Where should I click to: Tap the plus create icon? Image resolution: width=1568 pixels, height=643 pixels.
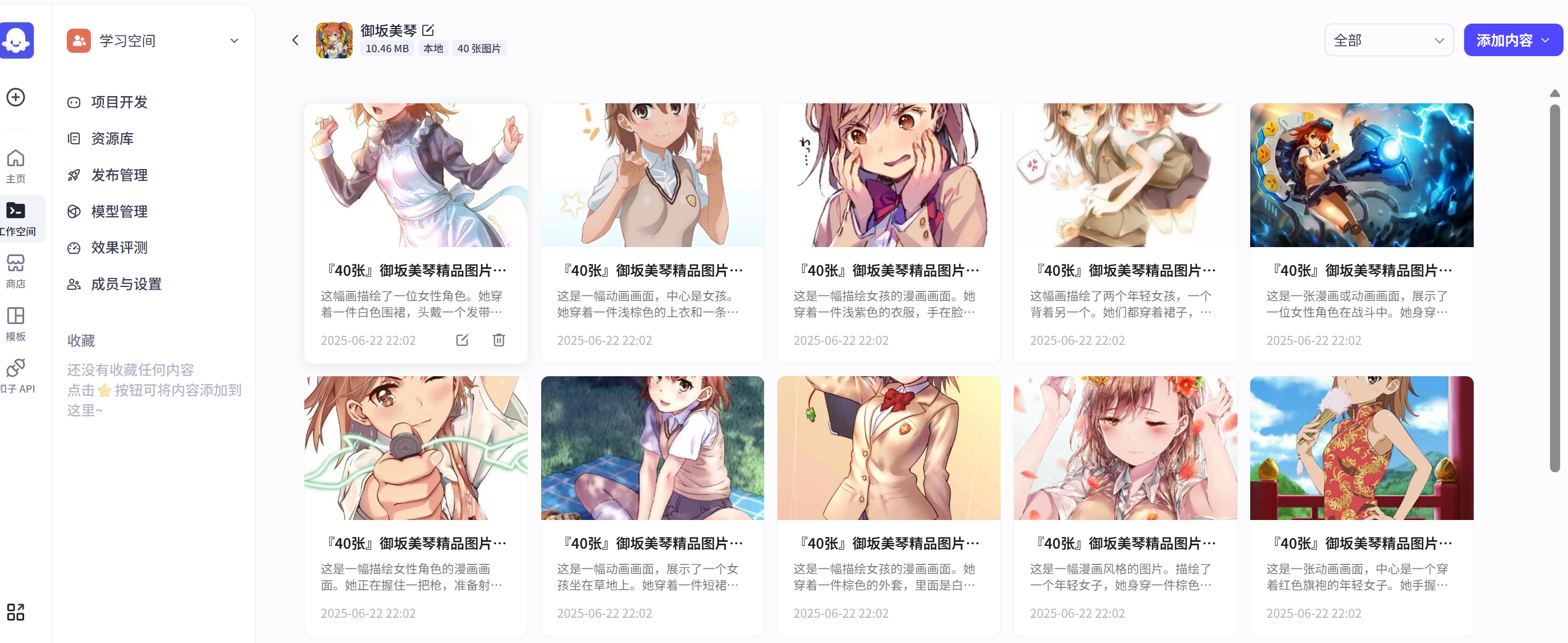pos(16,97)
